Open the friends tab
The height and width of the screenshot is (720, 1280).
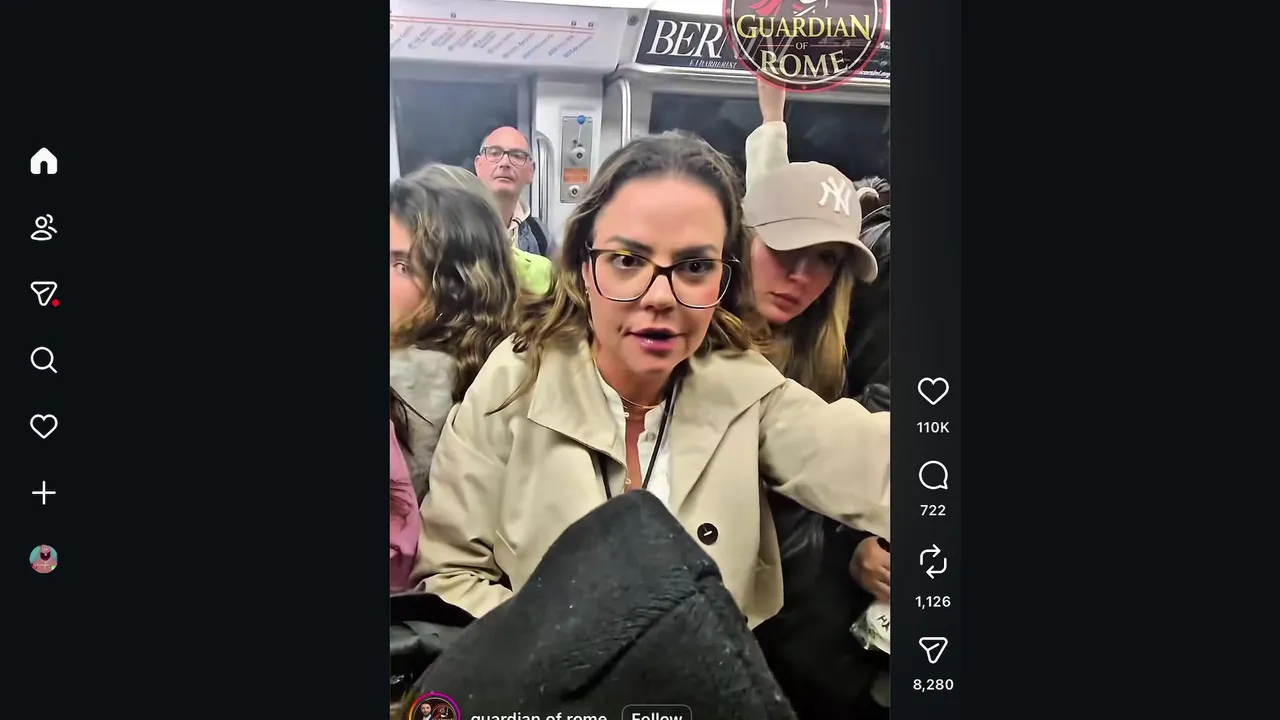tap(44, 228)
